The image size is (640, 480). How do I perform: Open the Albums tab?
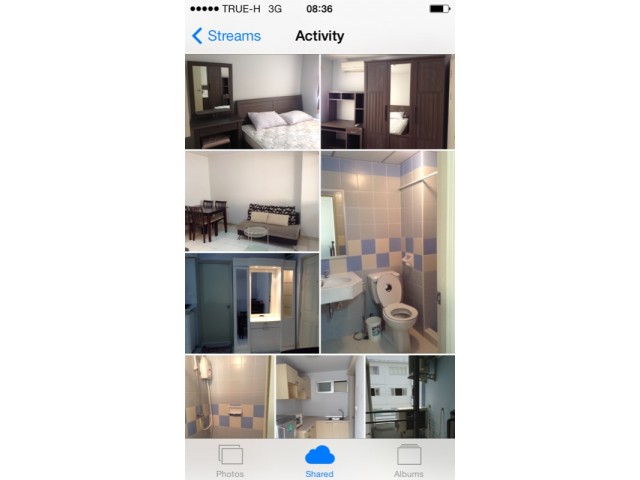[x=408, y=460]
